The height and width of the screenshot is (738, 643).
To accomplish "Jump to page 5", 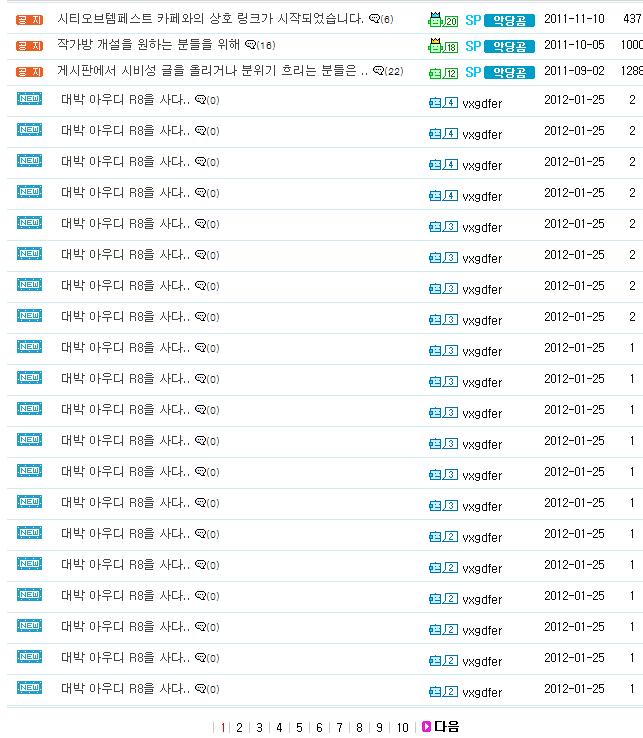I will 299,727.
